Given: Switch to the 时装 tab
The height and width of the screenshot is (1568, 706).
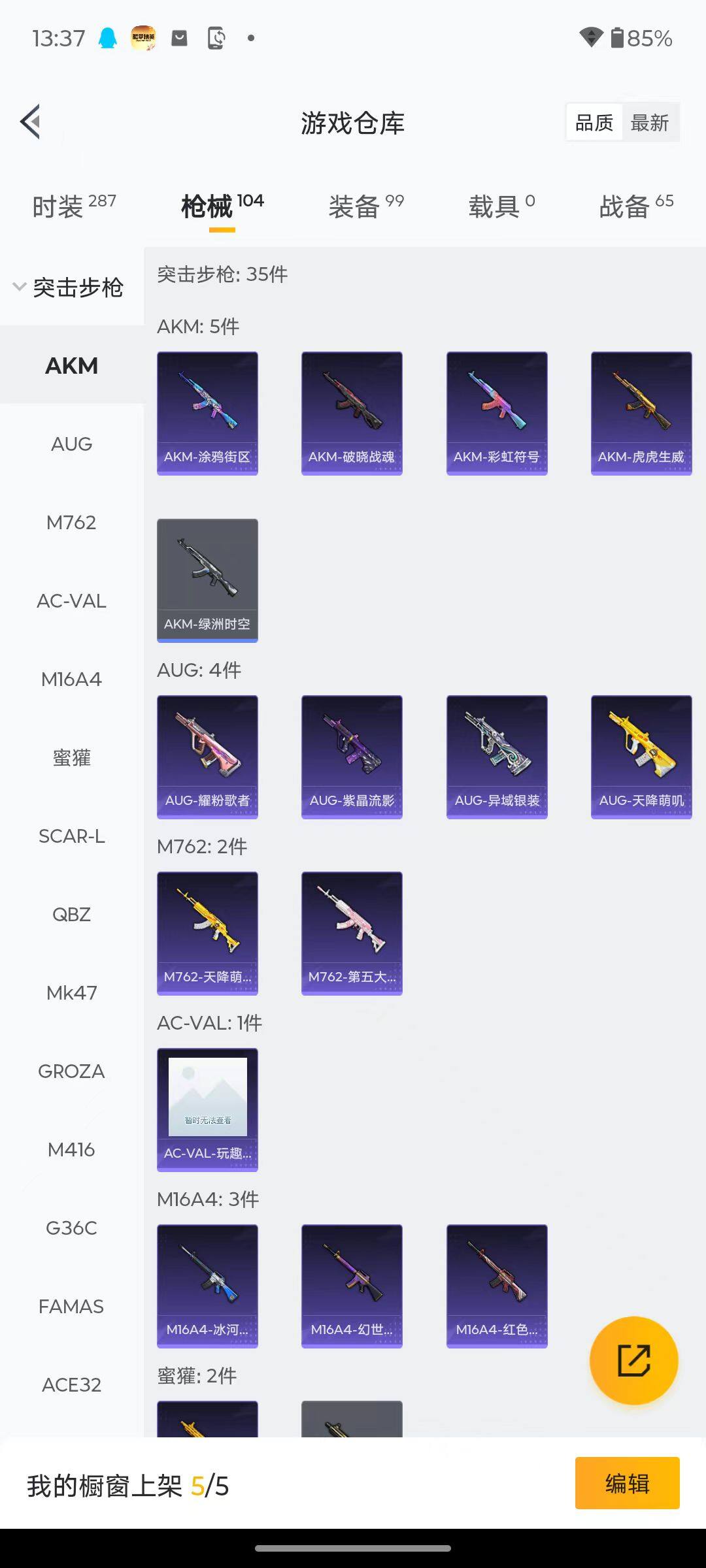Looking at the screenshot, I should pos(74,206).
